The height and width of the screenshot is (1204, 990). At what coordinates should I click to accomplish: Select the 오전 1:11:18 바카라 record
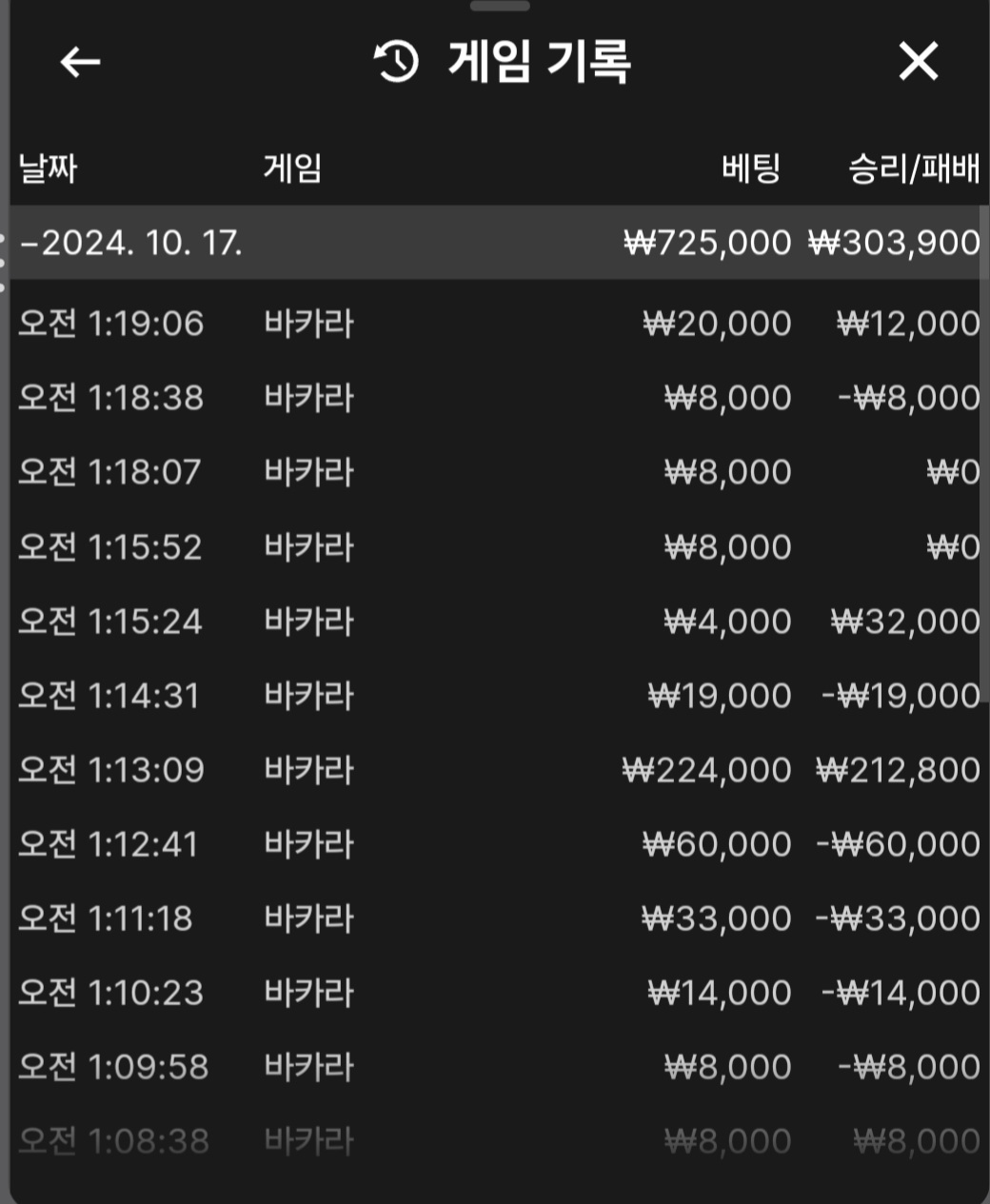pos(495,918)
